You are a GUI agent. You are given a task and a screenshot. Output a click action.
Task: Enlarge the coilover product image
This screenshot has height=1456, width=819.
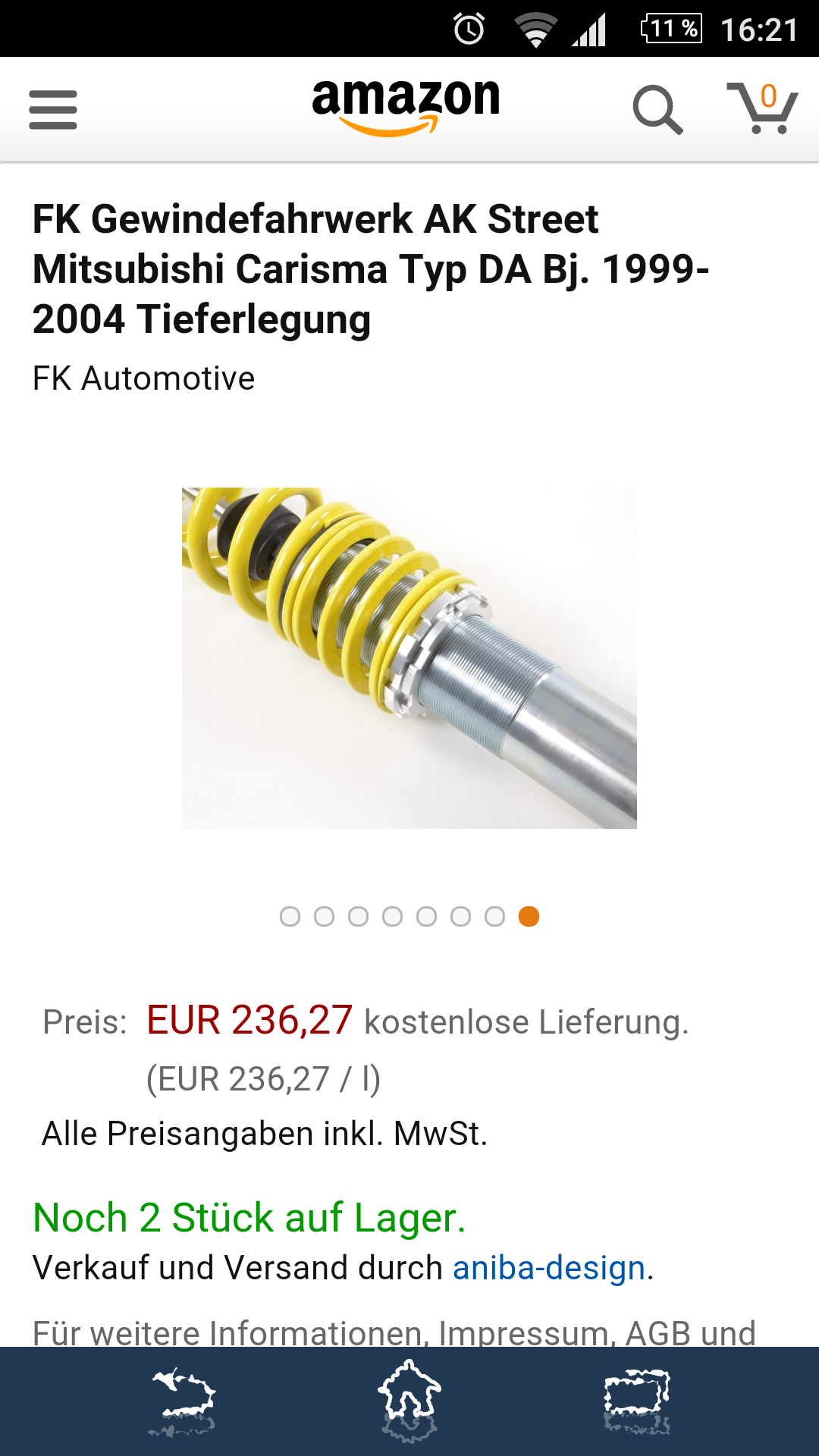click(x=409, y=657)
